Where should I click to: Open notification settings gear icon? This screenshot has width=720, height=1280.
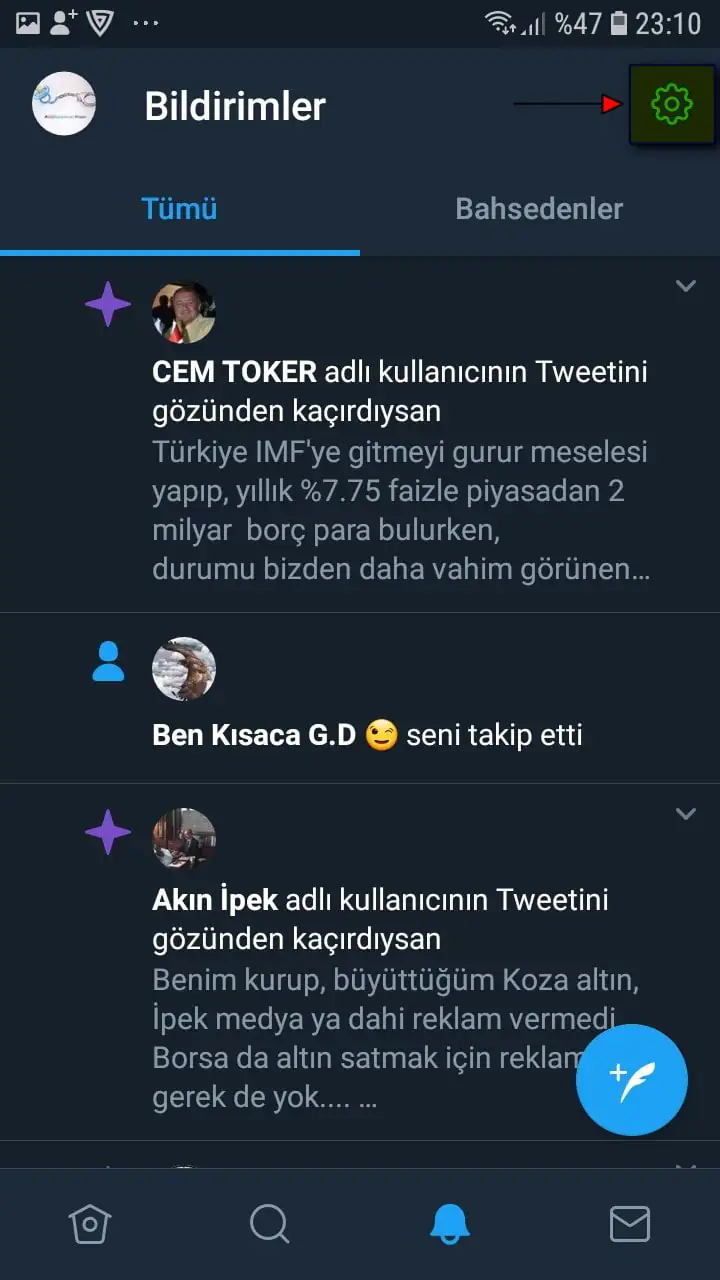pos(671,104)
